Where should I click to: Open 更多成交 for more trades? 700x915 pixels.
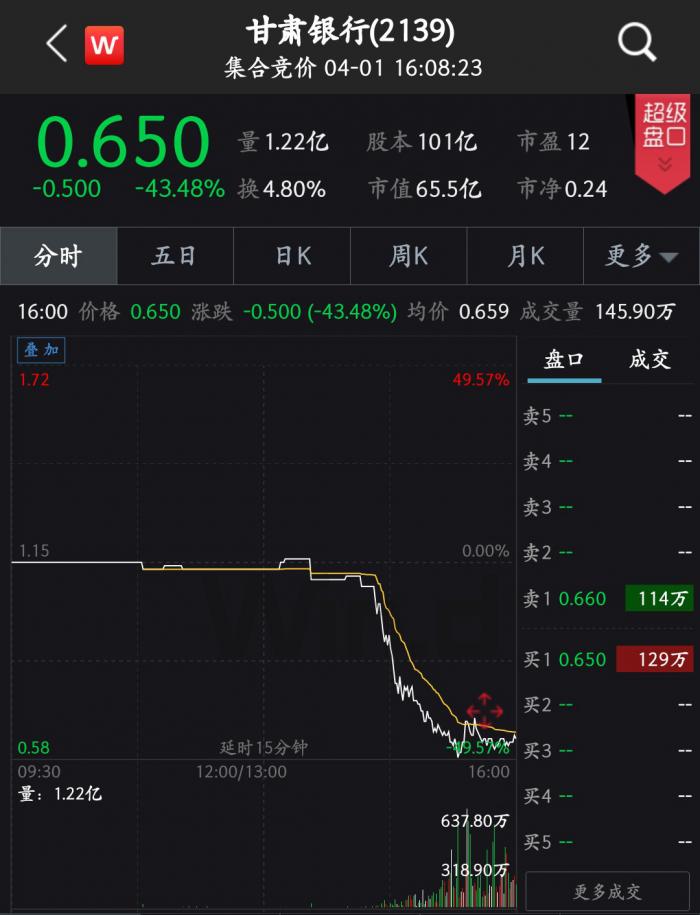(608, 892)
